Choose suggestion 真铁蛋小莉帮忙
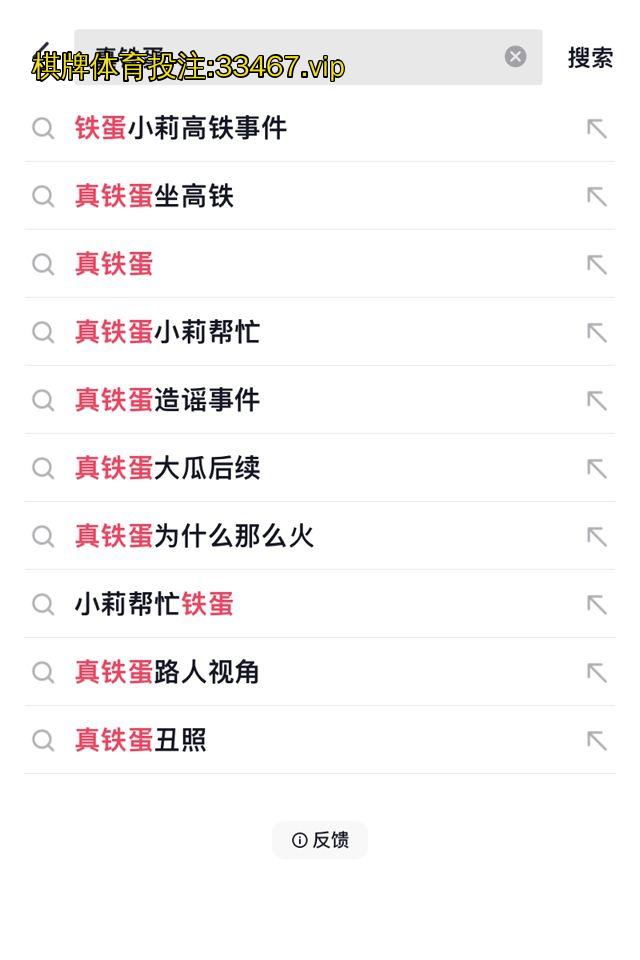The height and width of the screenshot is (960, 640). coord(167,332)
